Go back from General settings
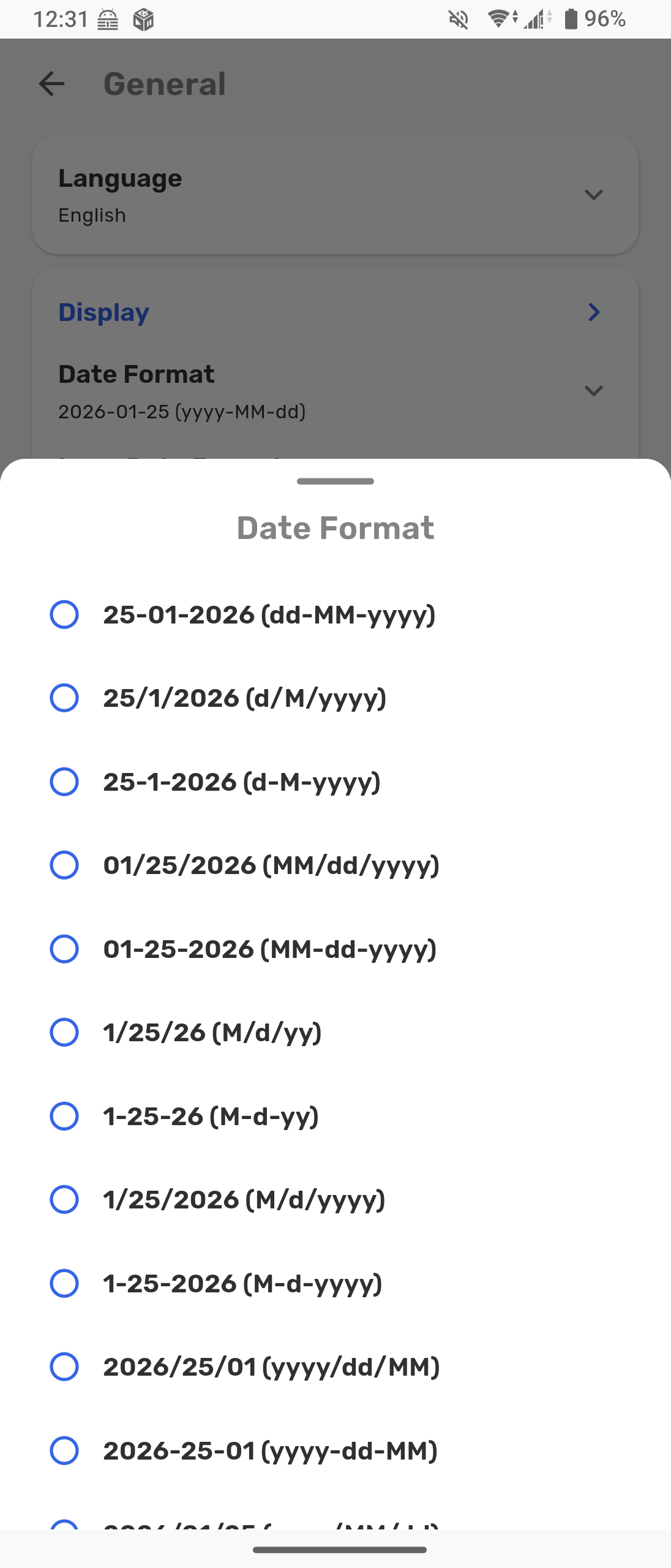The width and height of the screenshot is (671, 1568). (52, 84)
